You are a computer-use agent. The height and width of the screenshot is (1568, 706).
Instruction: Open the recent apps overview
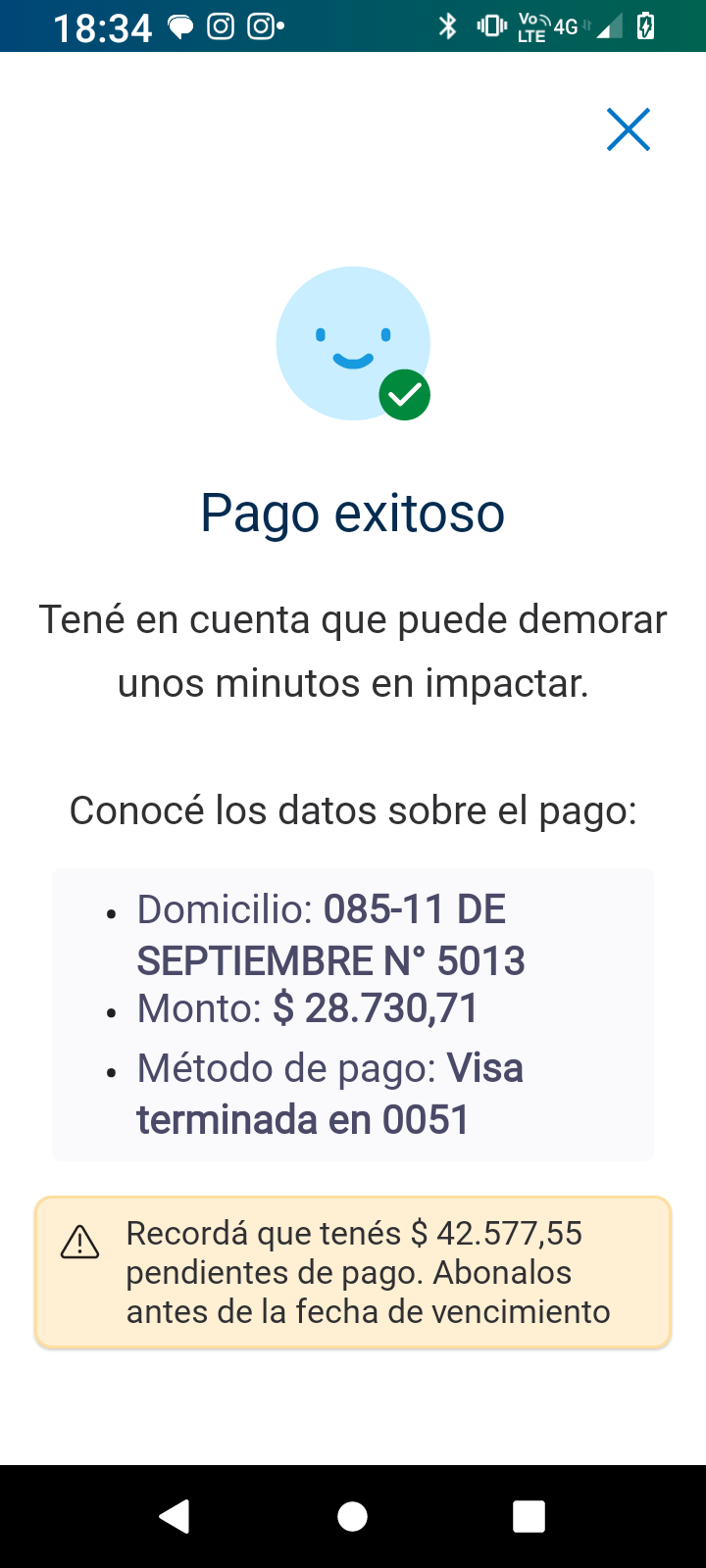click(529, 1516)
